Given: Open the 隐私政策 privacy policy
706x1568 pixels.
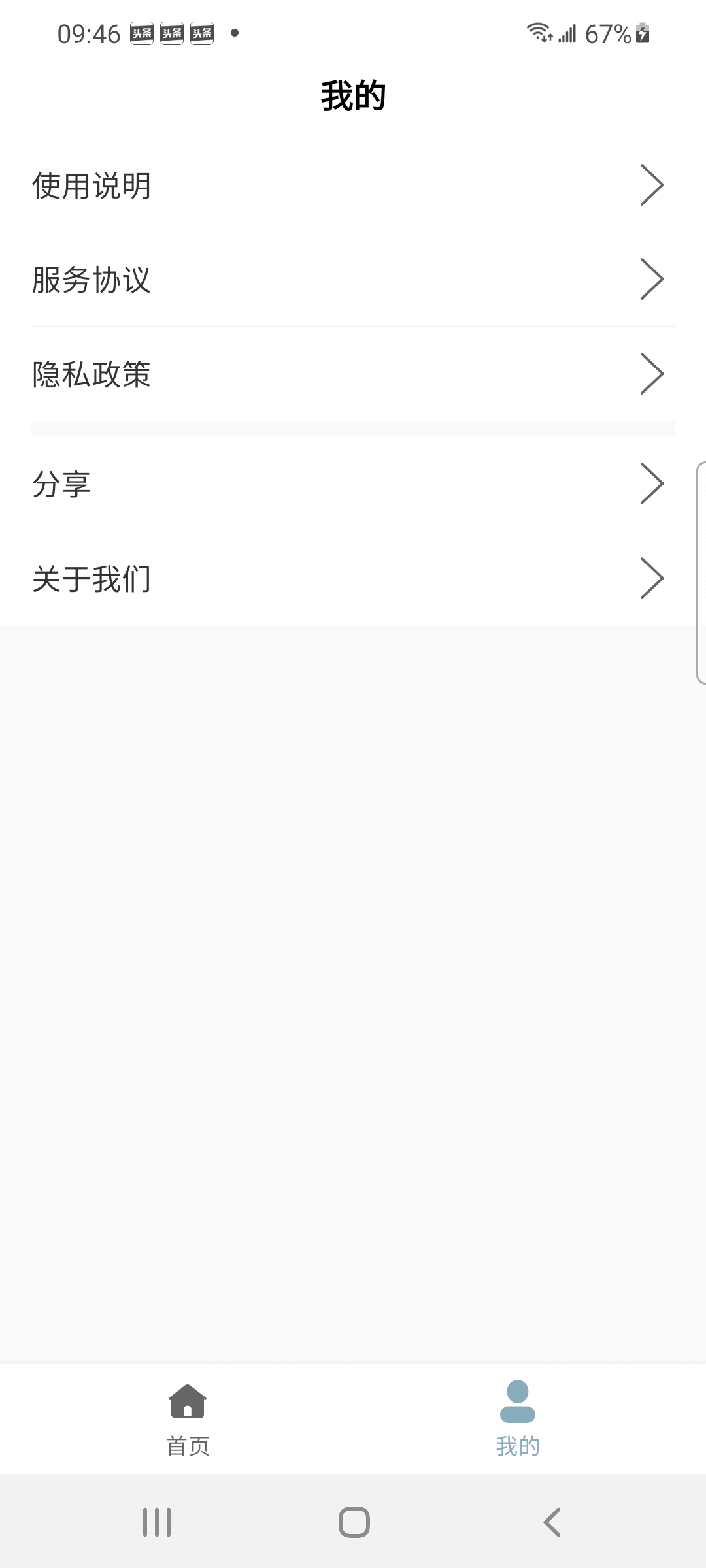Looking at the screenshot, I should (x=353, y=374).
